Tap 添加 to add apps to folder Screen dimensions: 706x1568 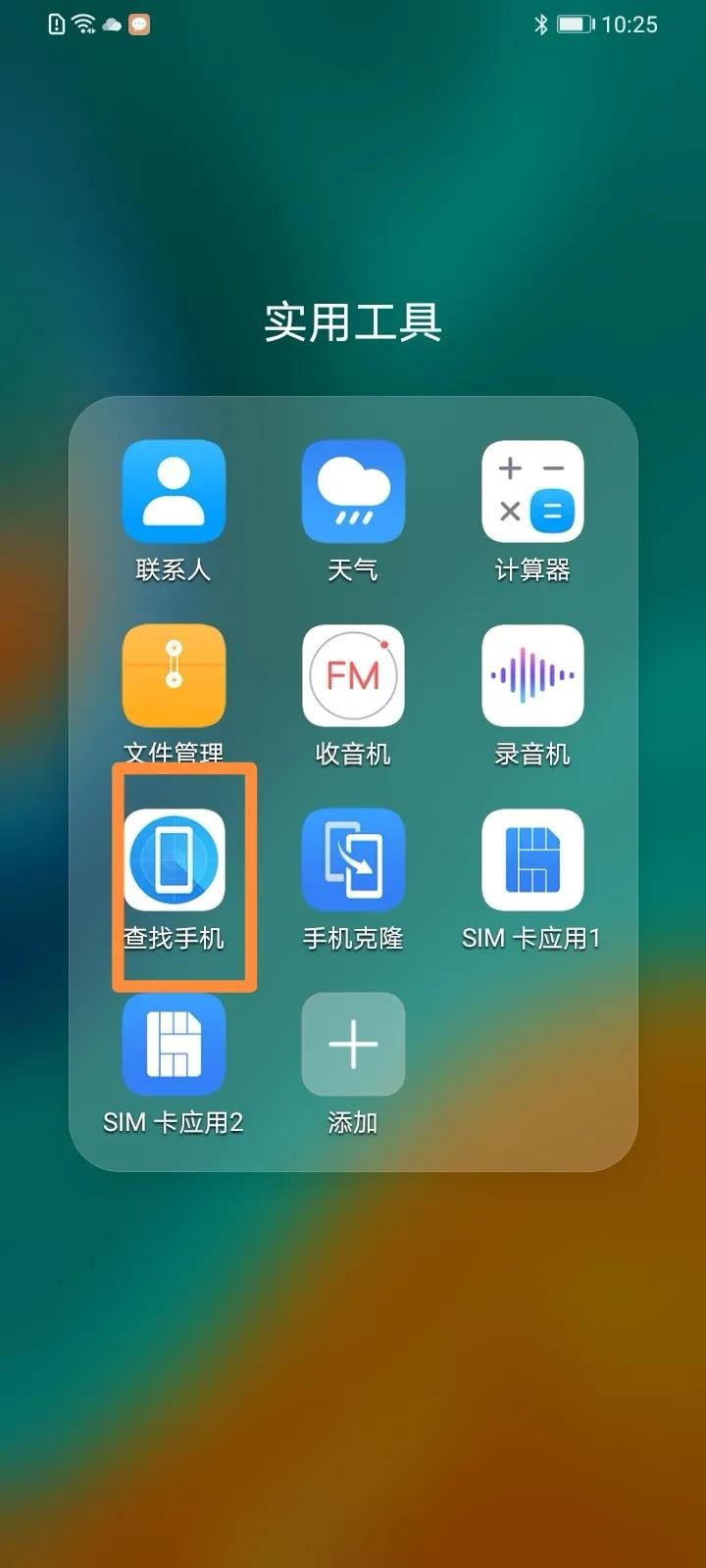tap(353, 1045)
